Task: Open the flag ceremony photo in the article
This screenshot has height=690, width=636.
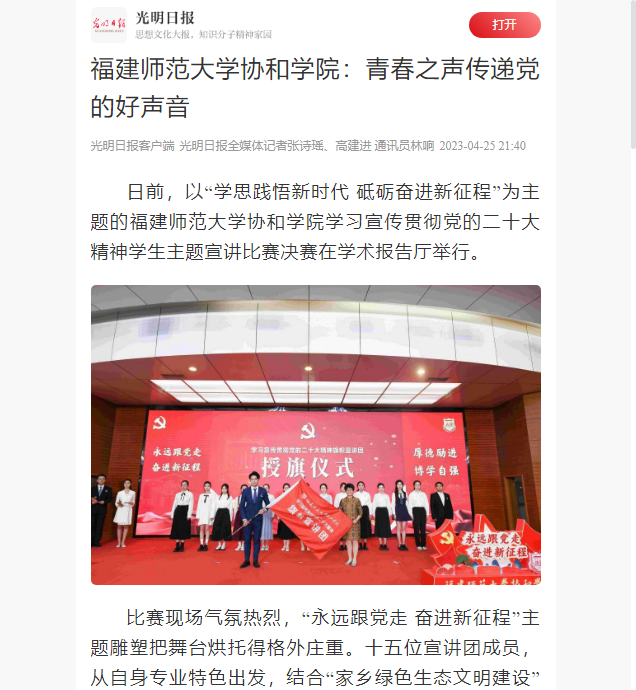Action: [316, 434]
